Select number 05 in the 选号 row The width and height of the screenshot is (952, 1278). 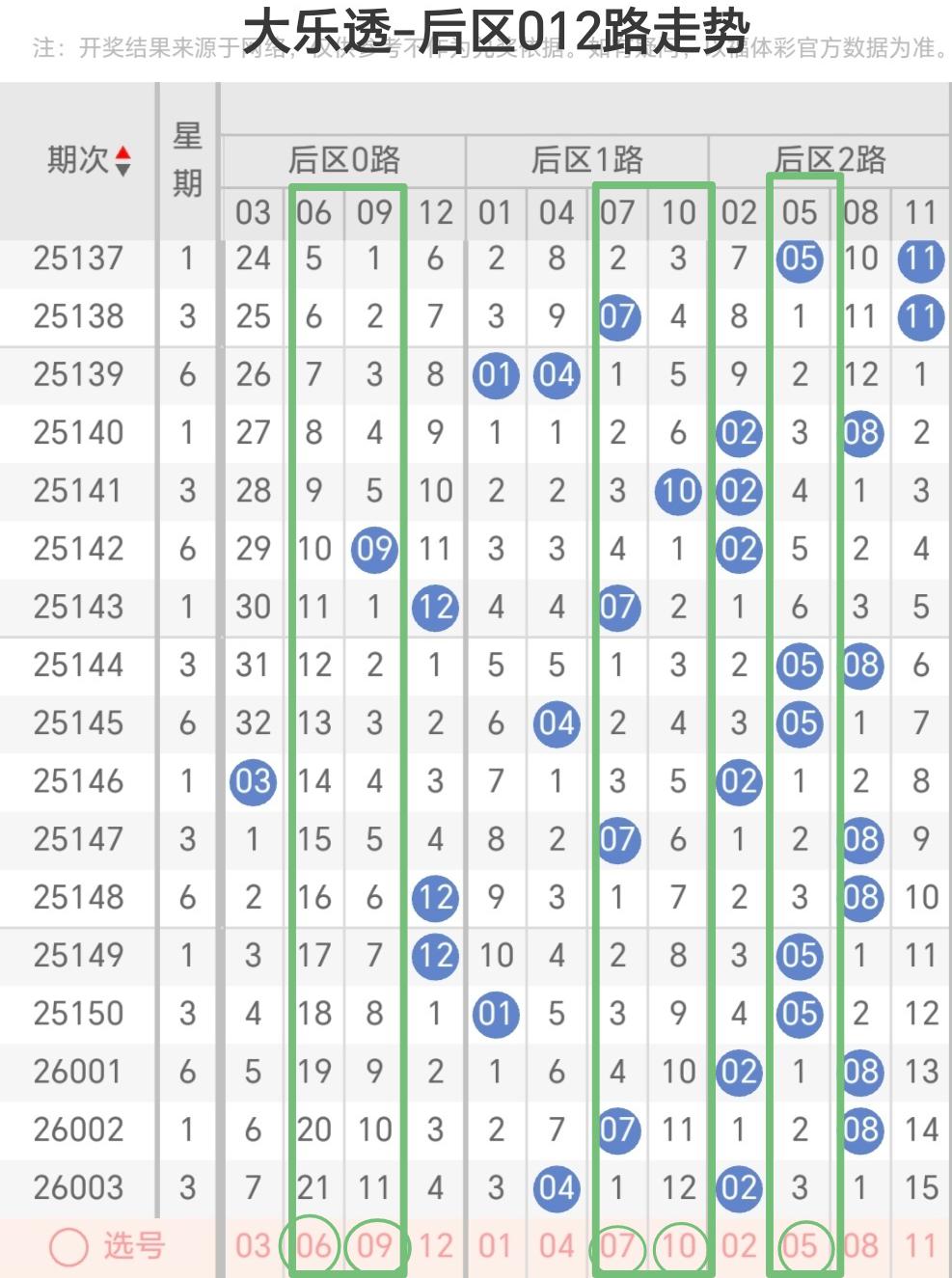(800, 1246)
